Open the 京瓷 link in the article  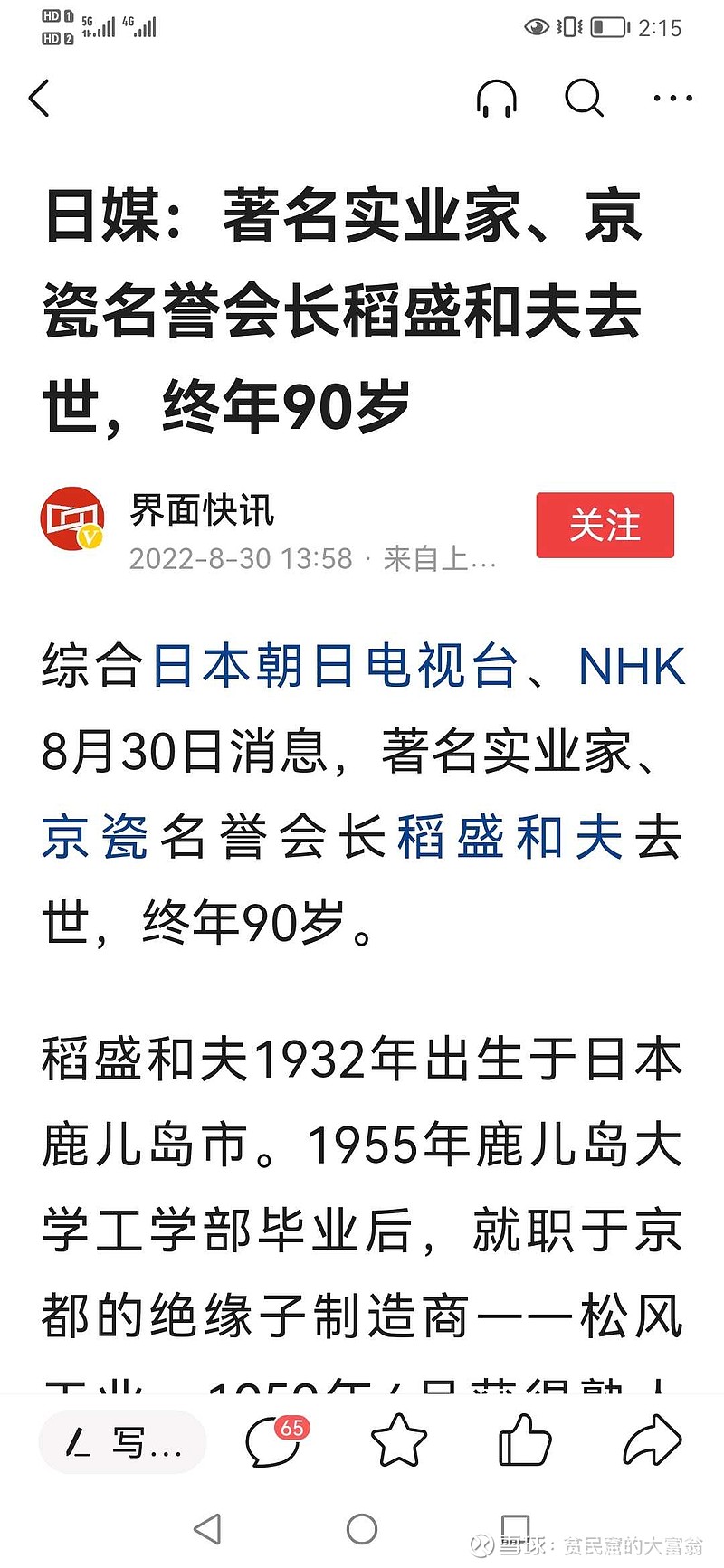(x=95, y=837)
